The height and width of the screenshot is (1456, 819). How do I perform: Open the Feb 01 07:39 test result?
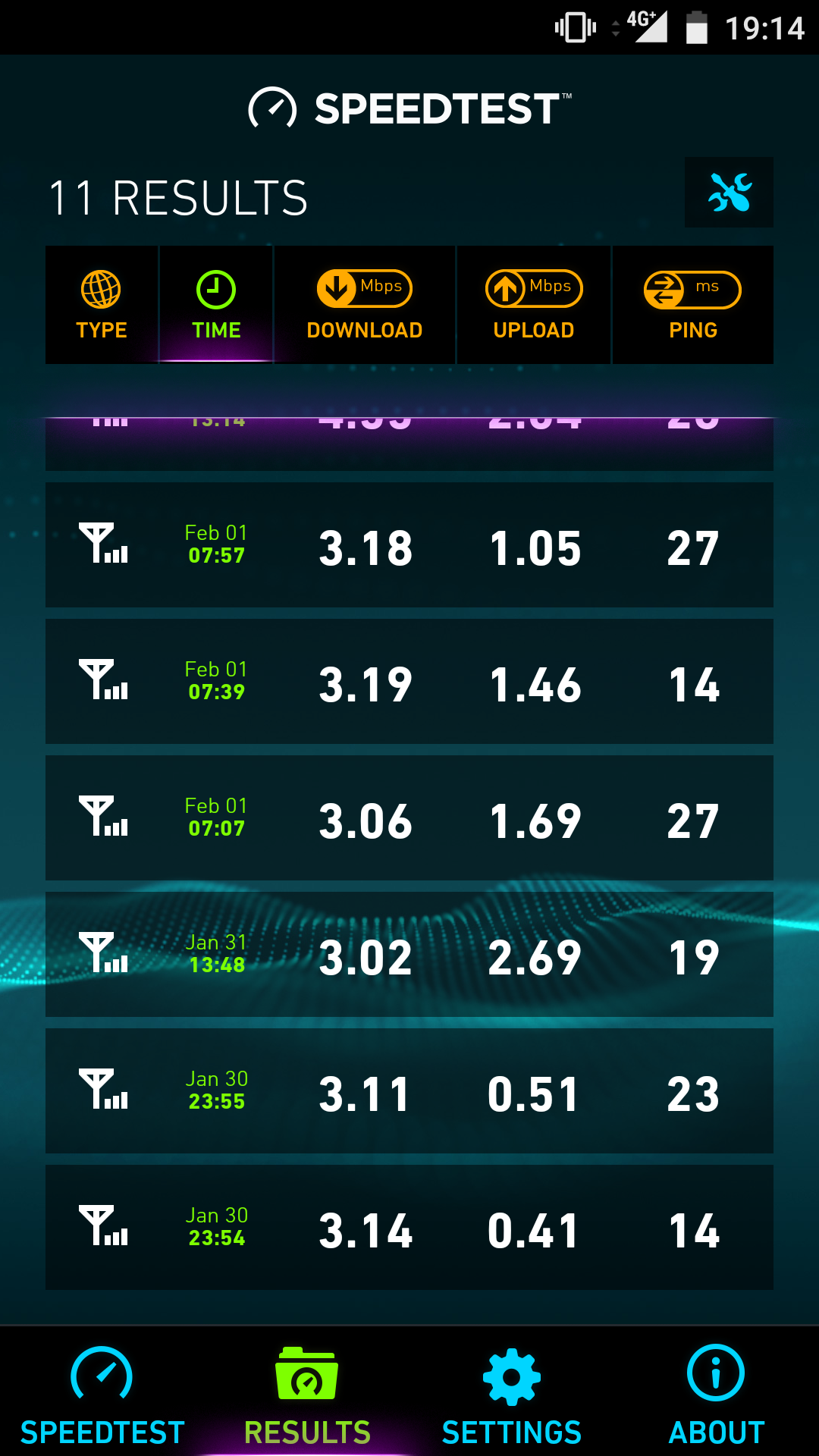409,681
